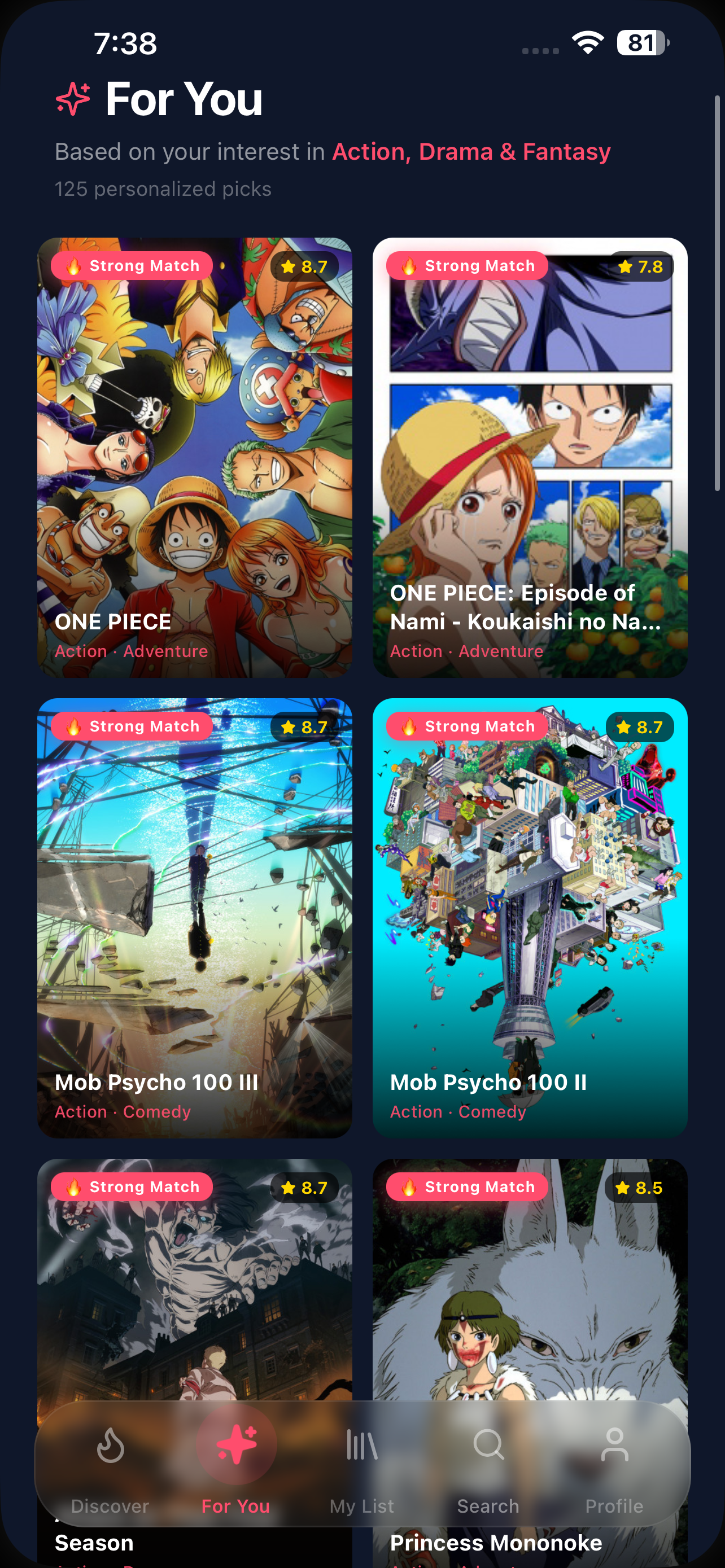View the Mob Psycho 100 II card
The height and width of the screenshot is (1568, 725).
[x=530, y=917]
